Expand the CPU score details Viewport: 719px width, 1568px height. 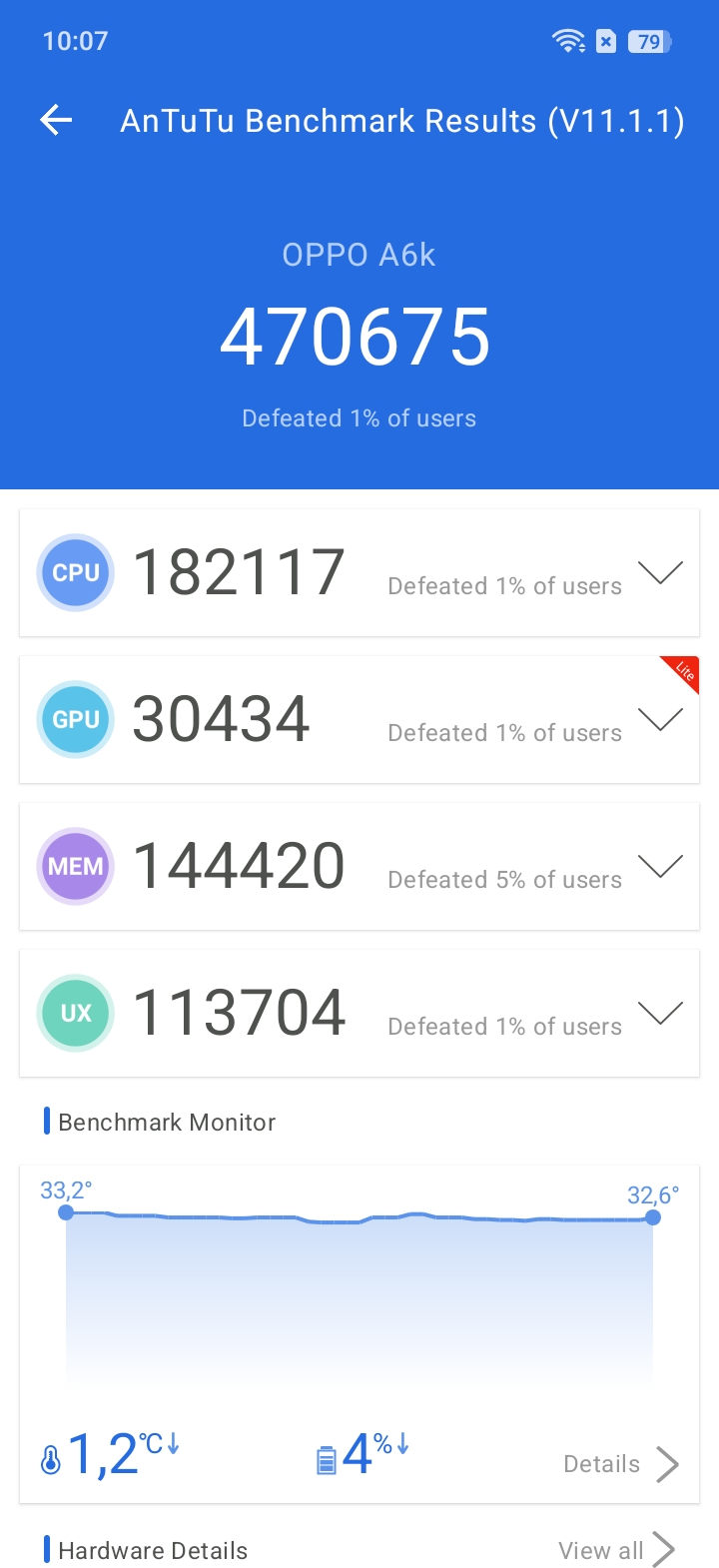point(660,573)
